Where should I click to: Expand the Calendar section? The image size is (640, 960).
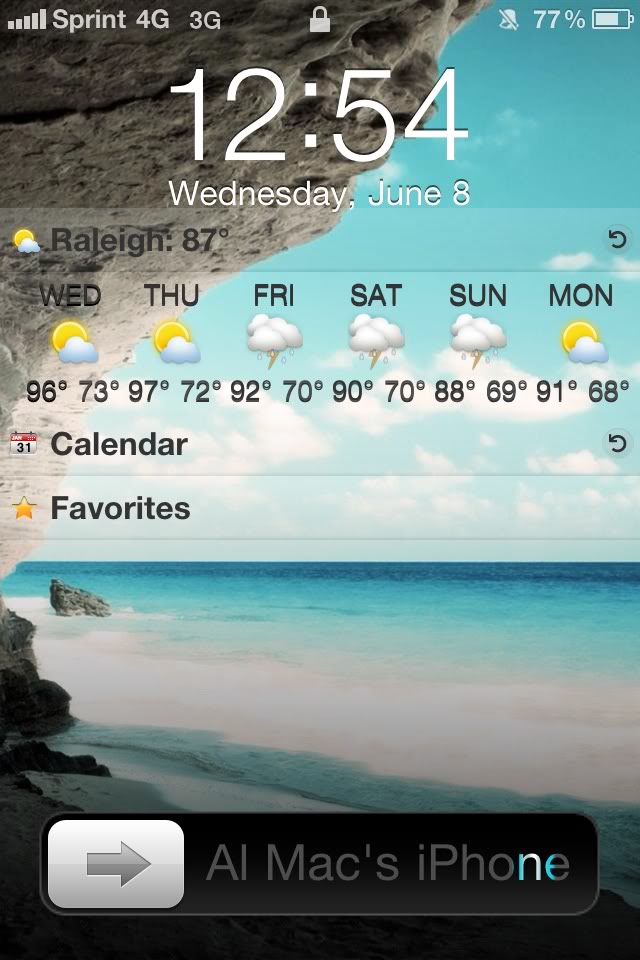(x=118, y=444)
